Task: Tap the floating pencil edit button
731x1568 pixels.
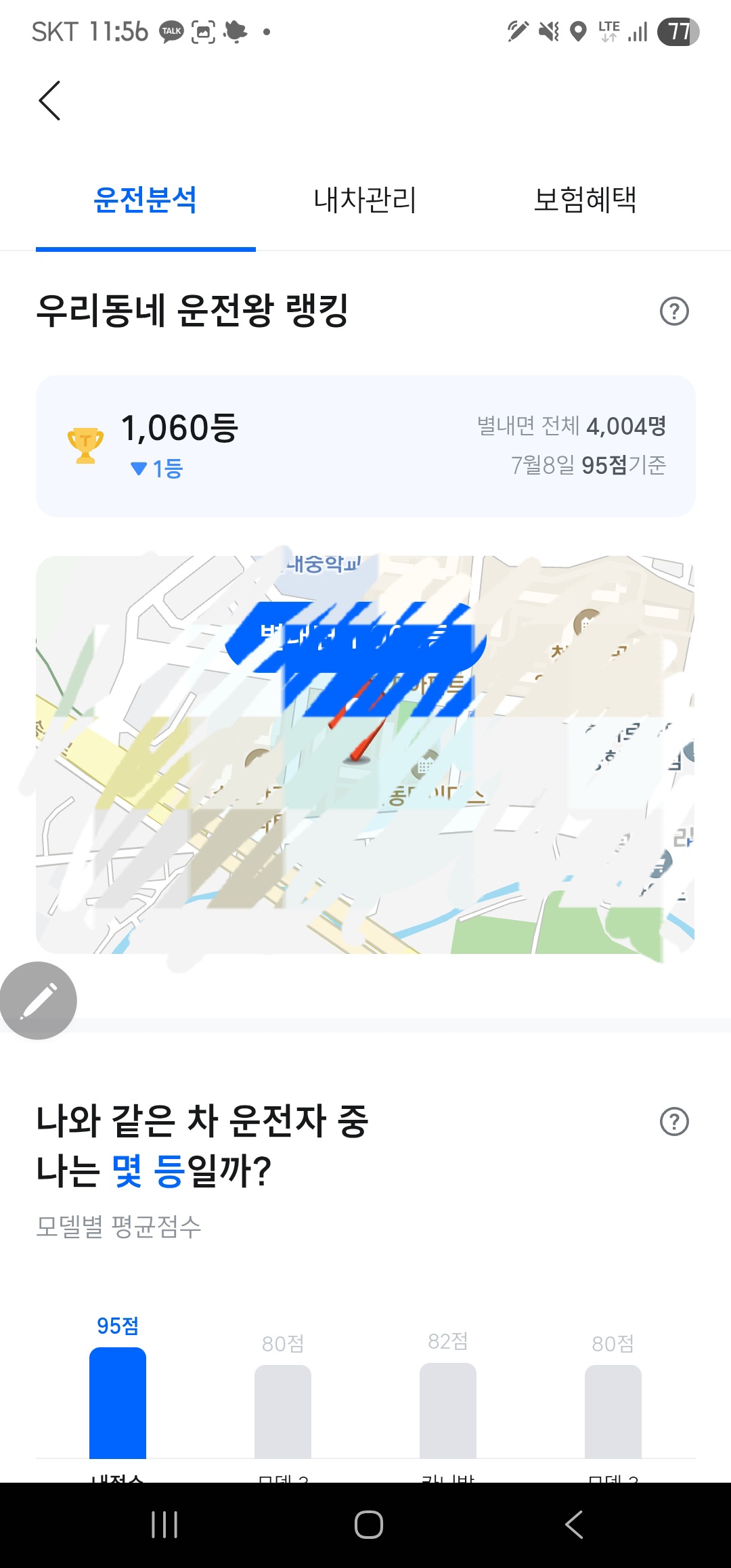Action: 39,1000
